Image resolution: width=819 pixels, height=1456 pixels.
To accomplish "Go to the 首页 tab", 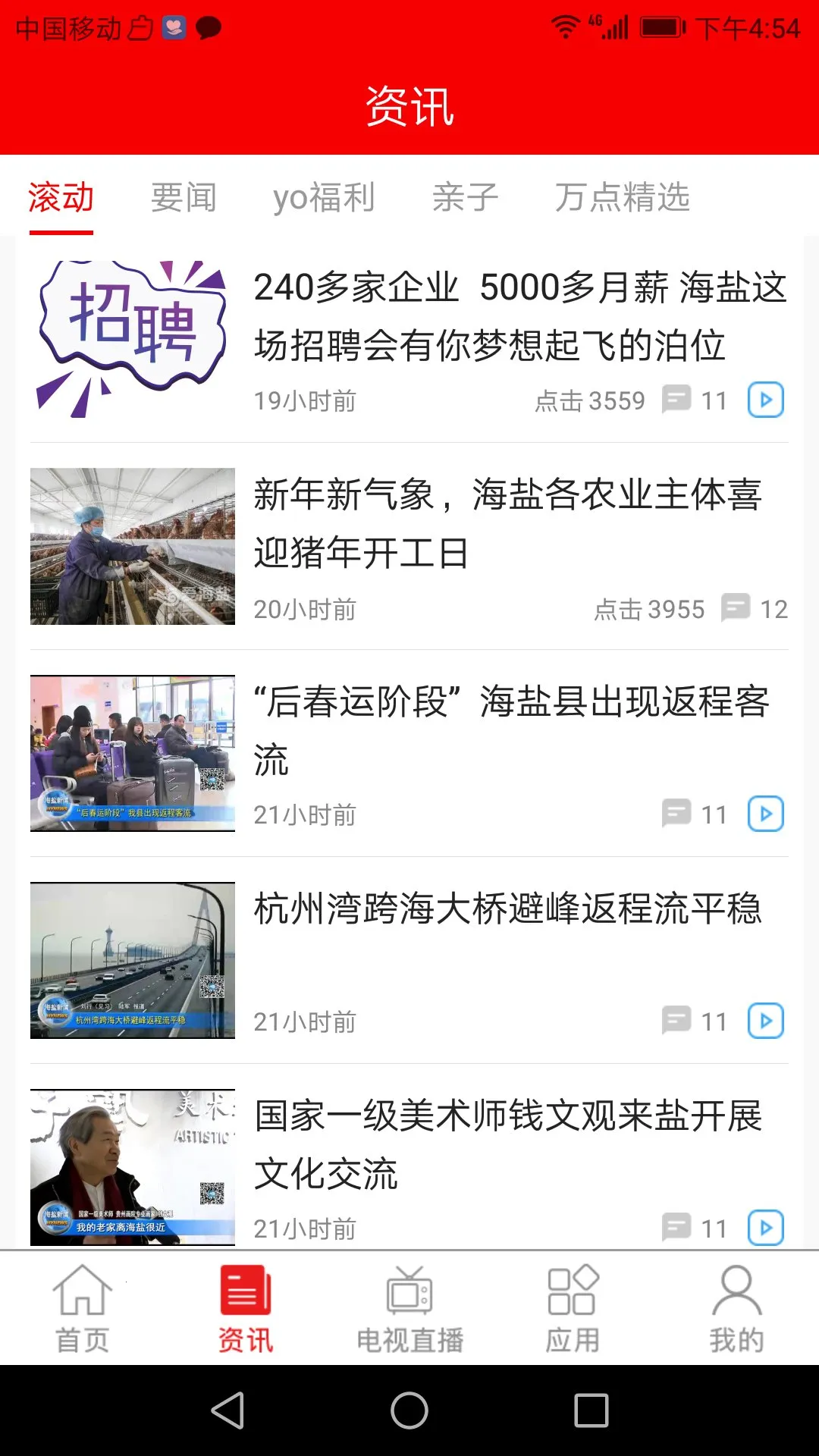I will 82,1309.
